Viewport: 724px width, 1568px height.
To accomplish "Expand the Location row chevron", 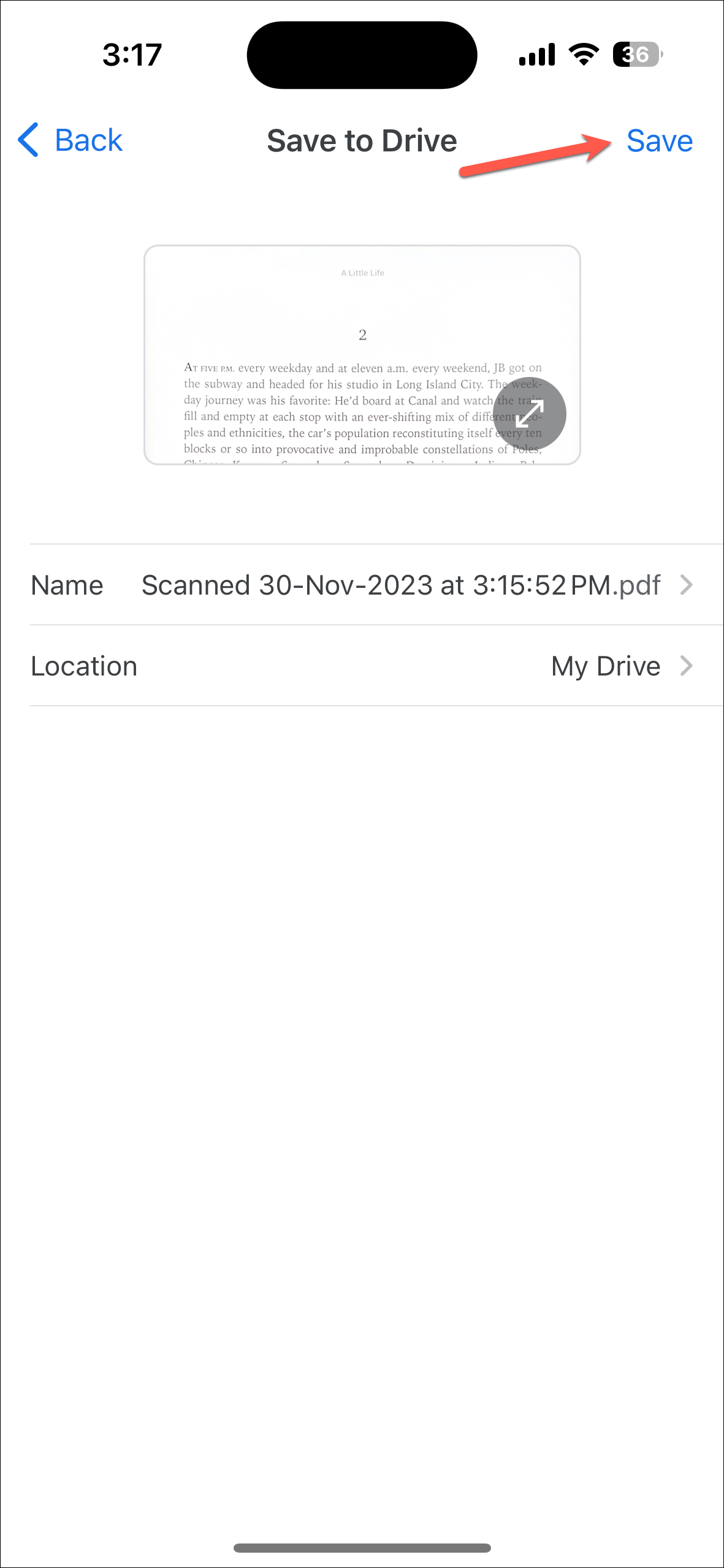I will tap(687, 666).
